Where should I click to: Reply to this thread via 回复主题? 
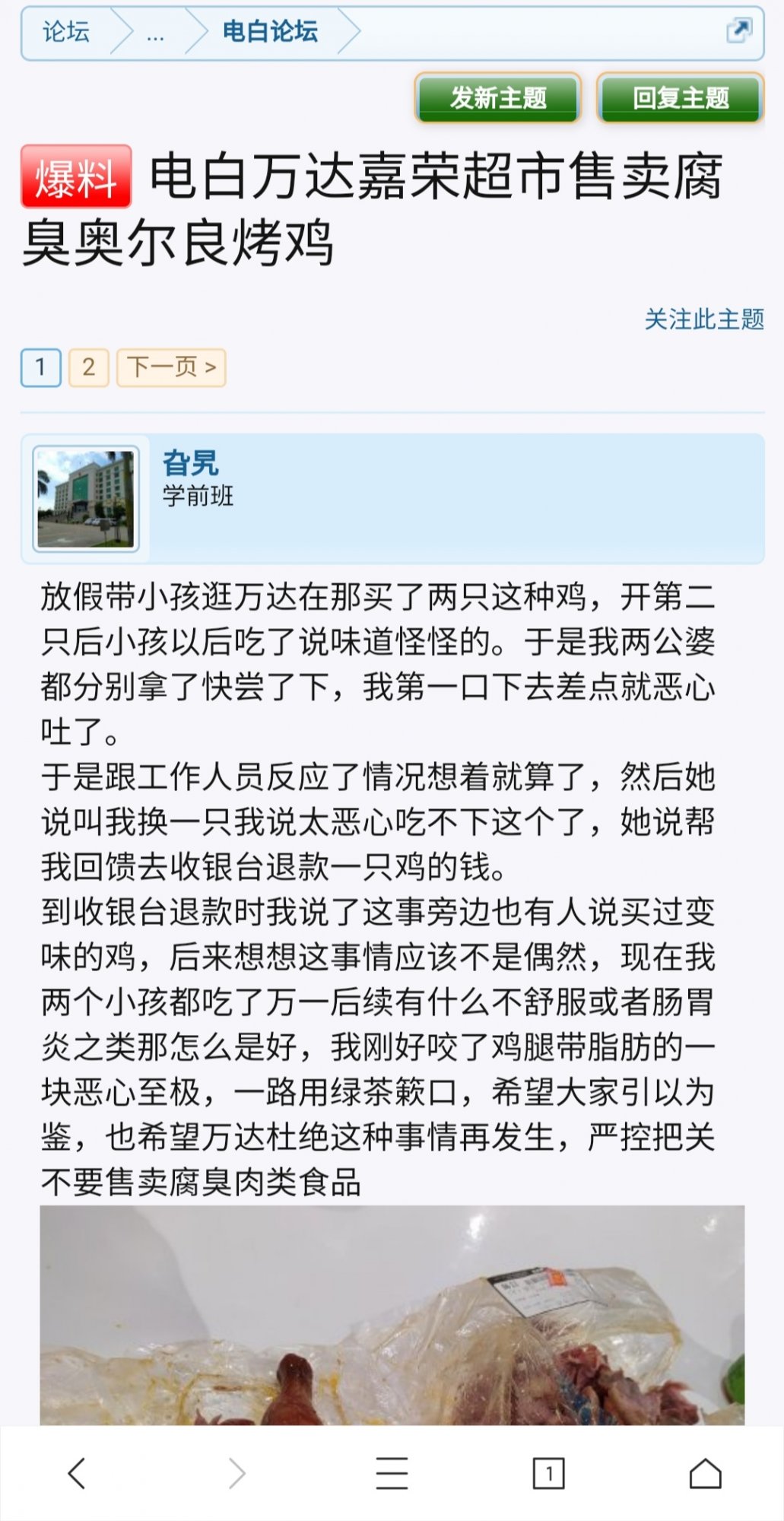[681, 98]
